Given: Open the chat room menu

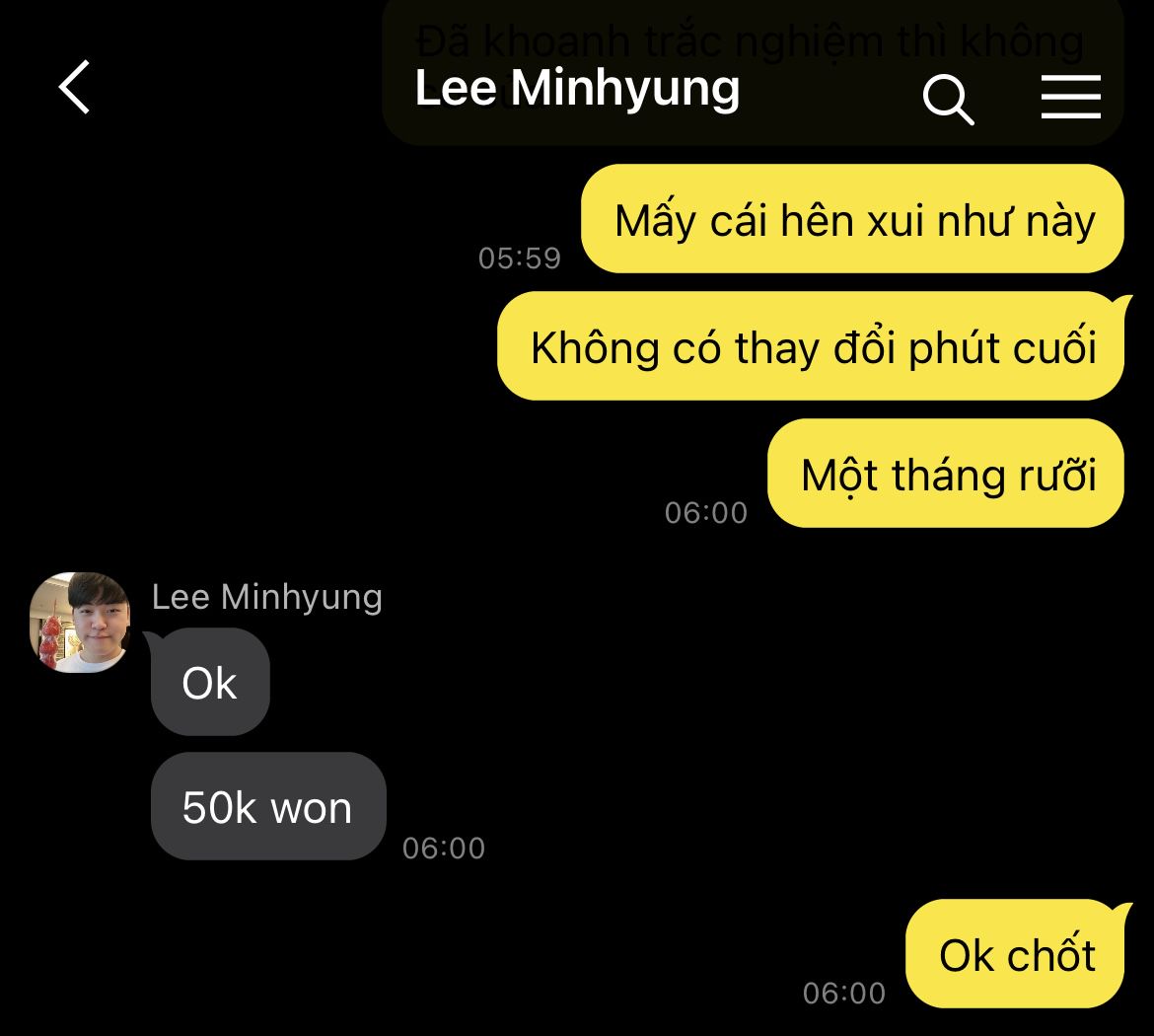Looking at the screenshot, I should point(1070,97).
